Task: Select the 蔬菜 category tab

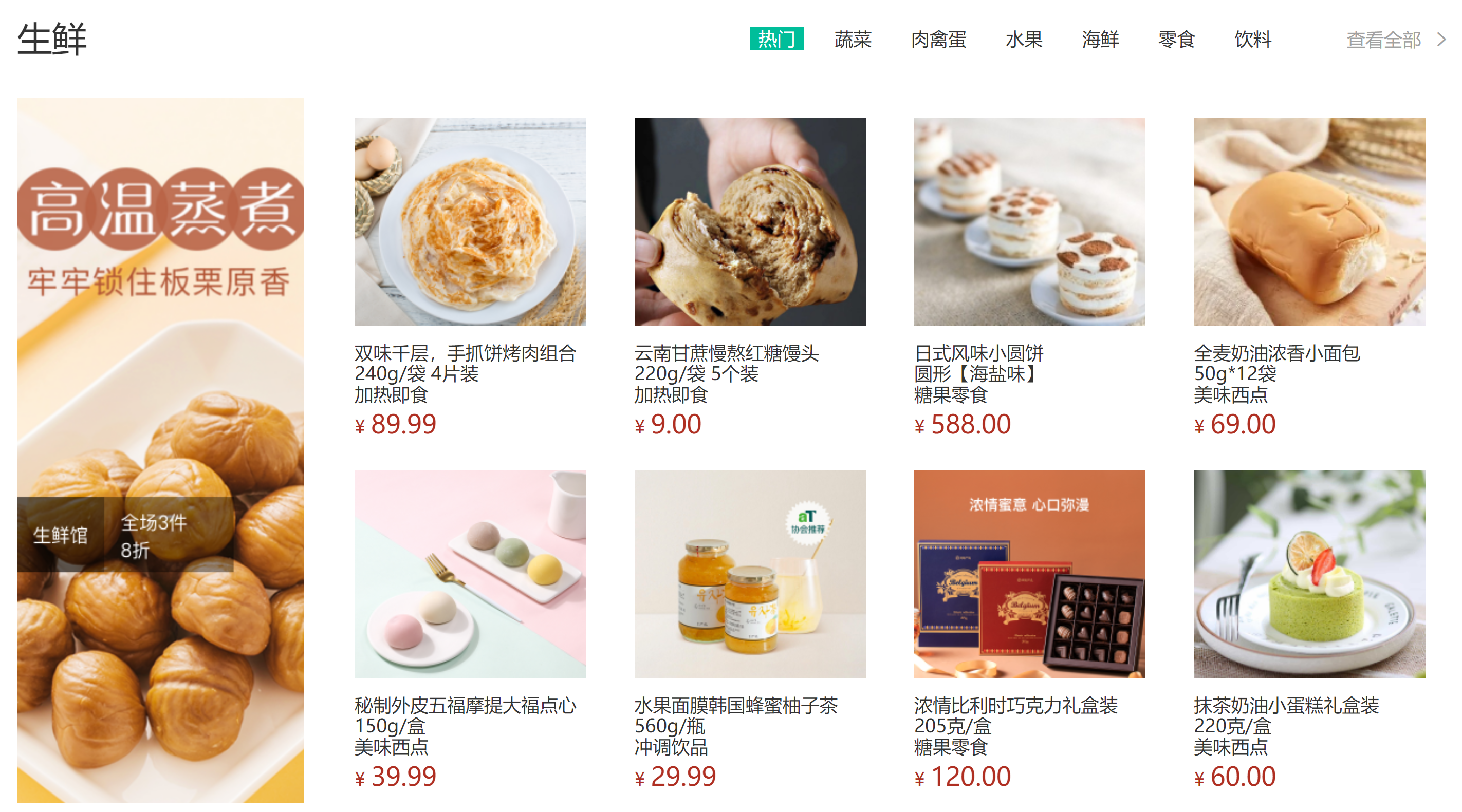Action: (x=853, y=39)
